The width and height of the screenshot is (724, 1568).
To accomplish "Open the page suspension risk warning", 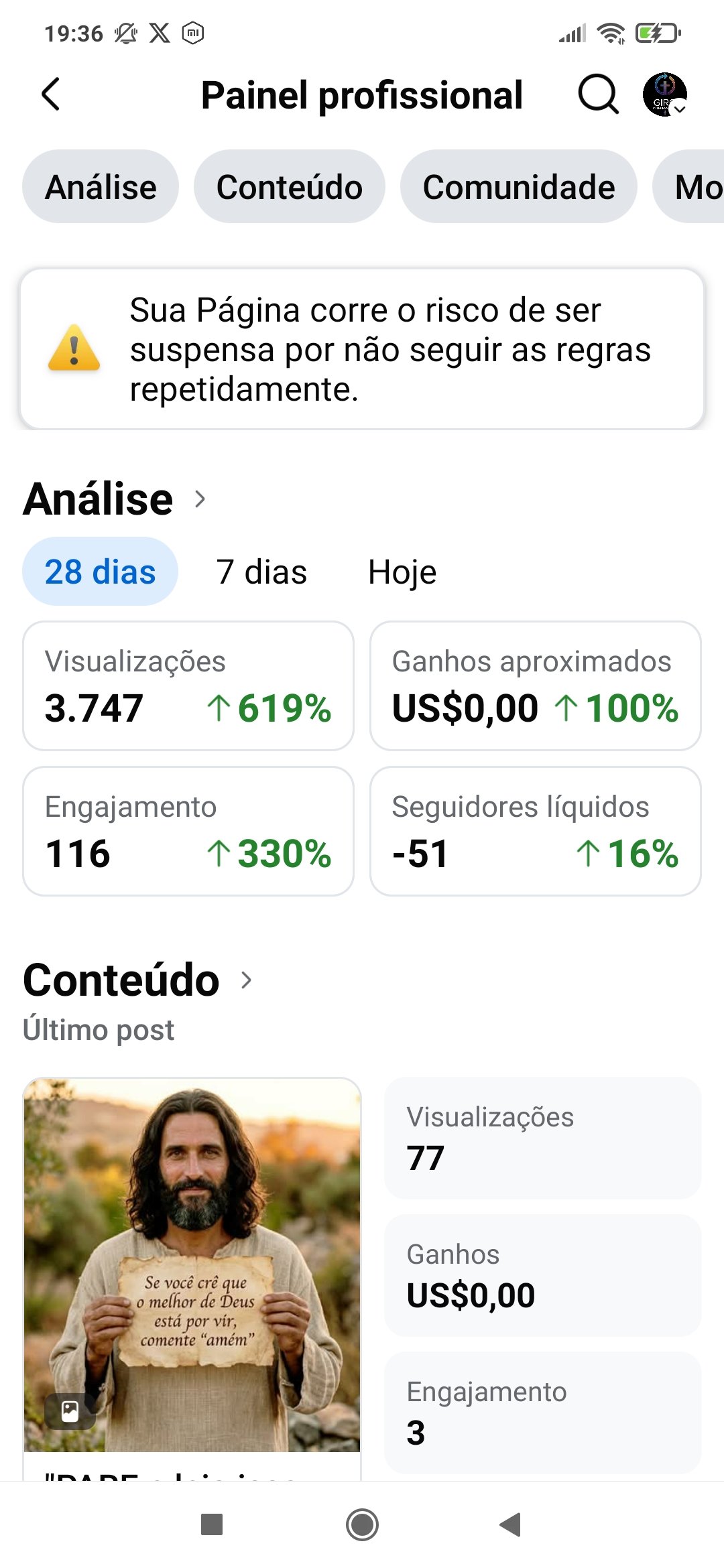I will click(x=362, y=349).
